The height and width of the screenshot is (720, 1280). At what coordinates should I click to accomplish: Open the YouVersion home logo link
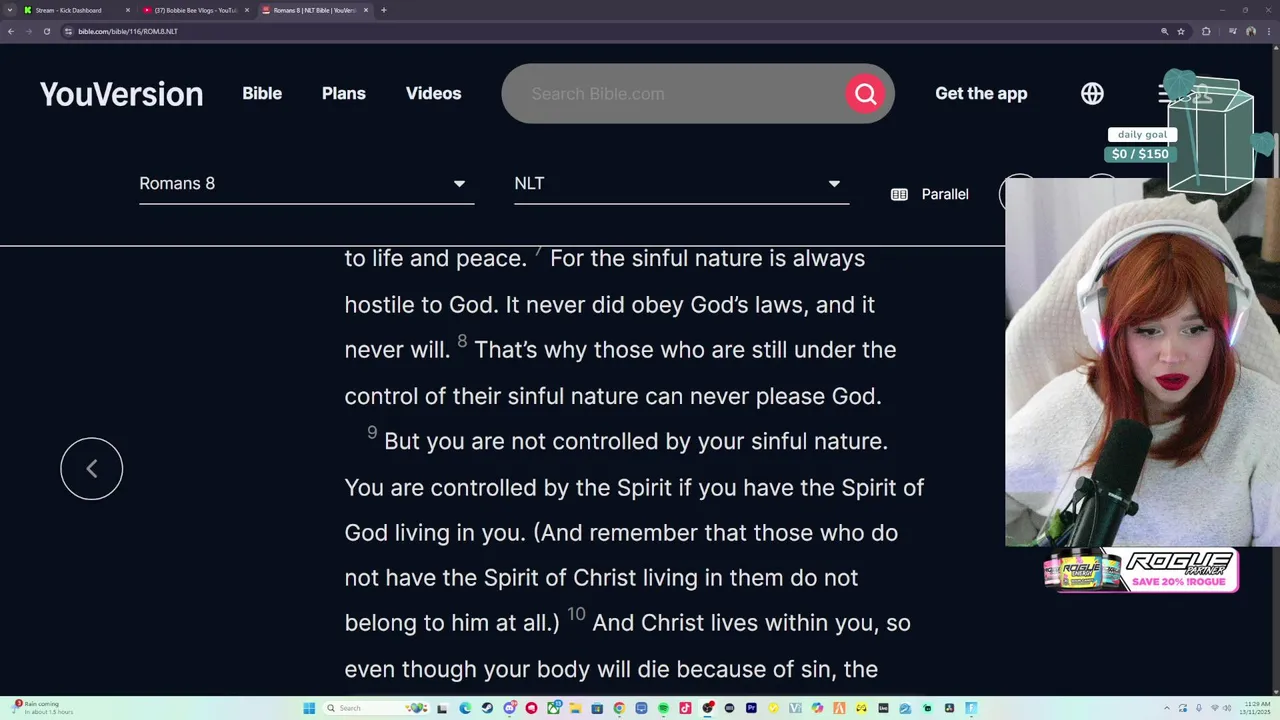(x=121, y=94)
